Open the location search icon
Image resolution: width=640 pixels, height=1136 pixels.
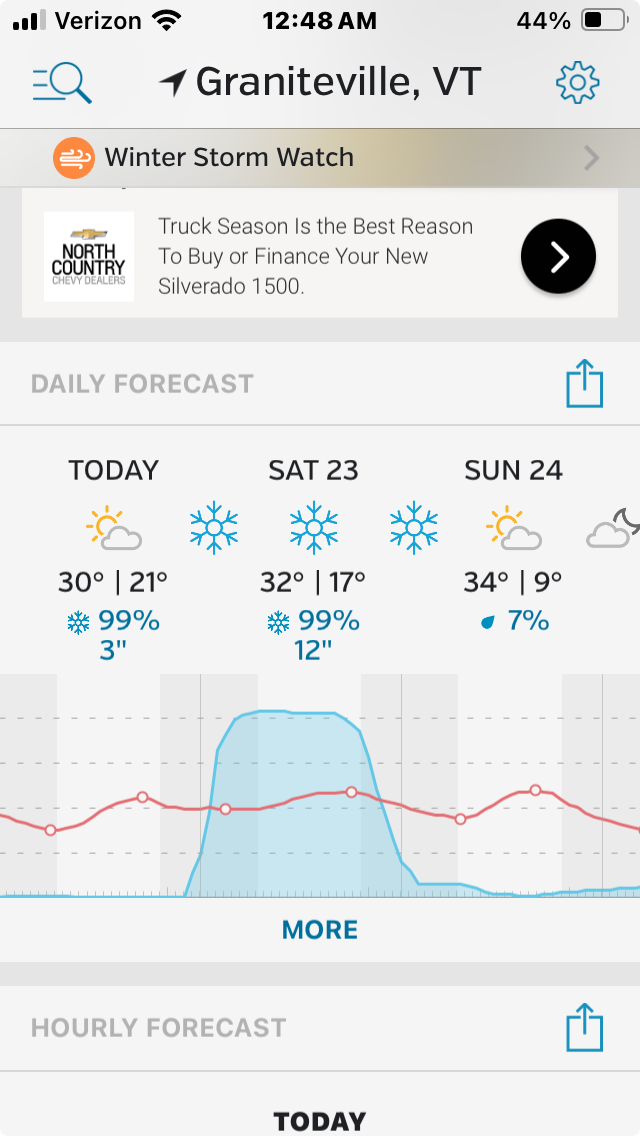coord(62,83)
